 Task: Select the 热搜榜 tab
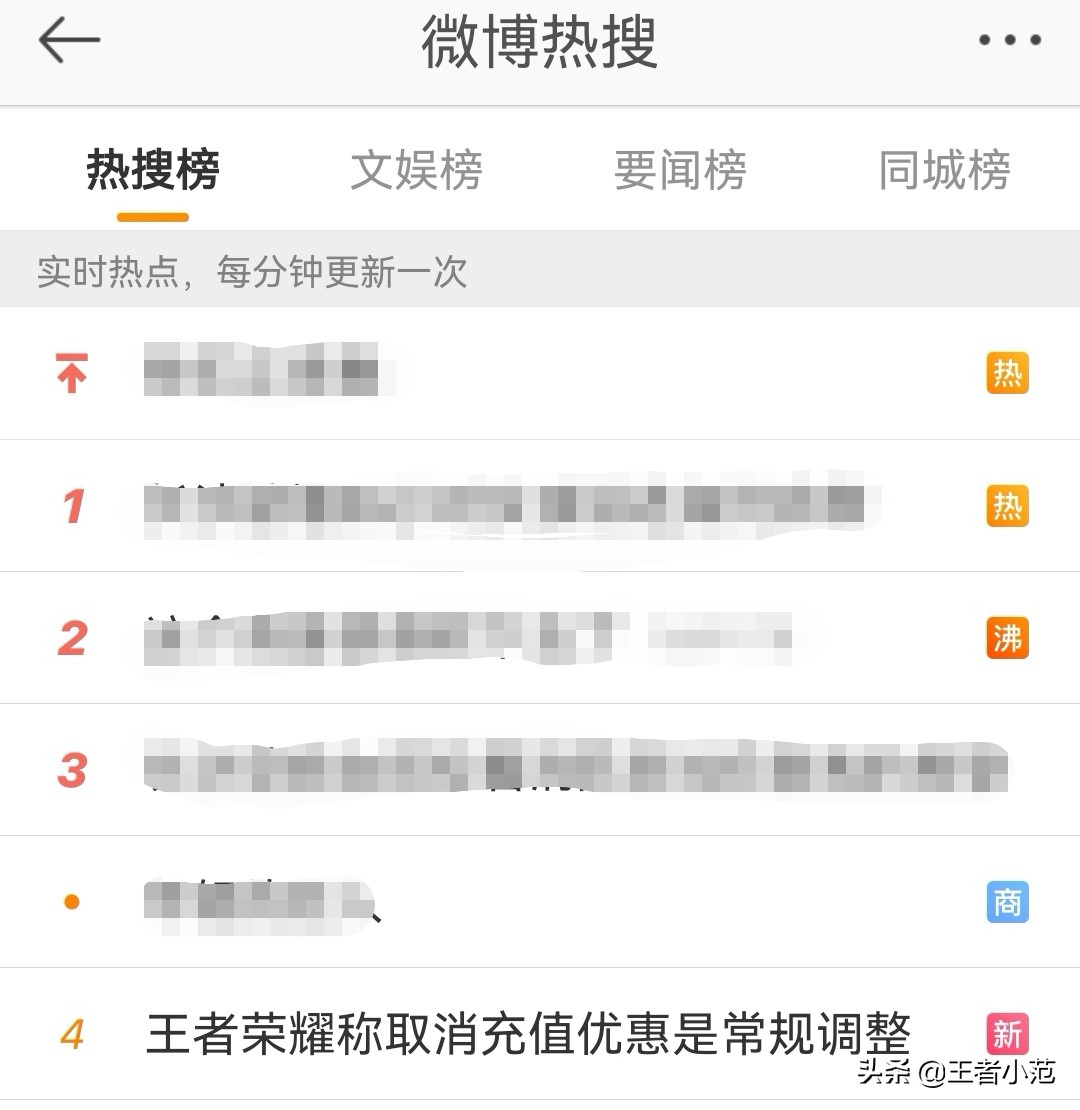tap(151, 171)
